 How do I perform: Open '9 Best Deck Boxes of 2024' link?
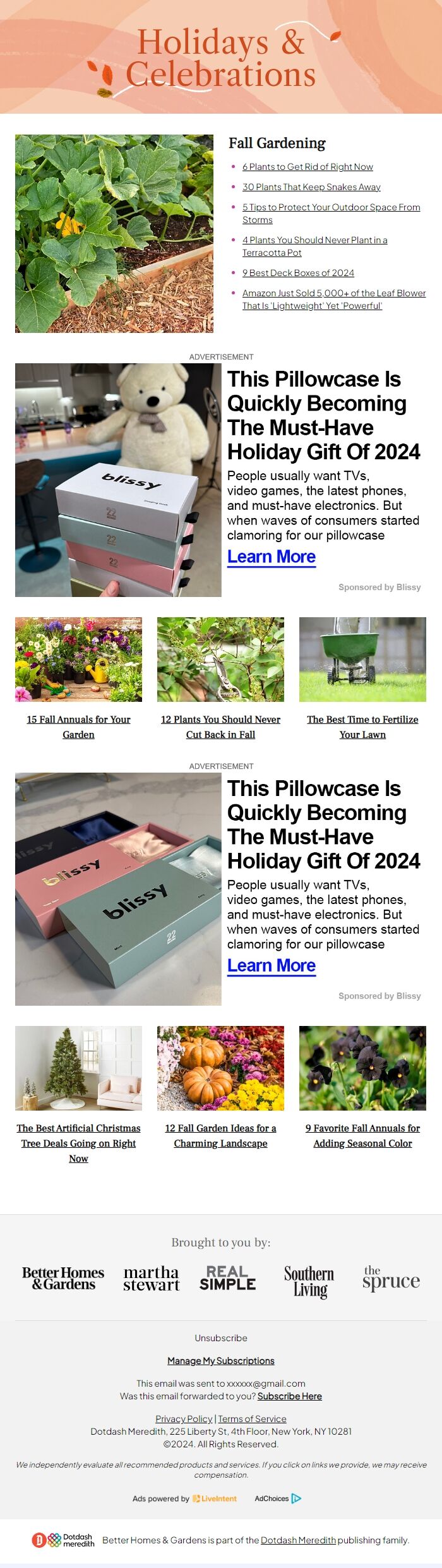[298, 273]
